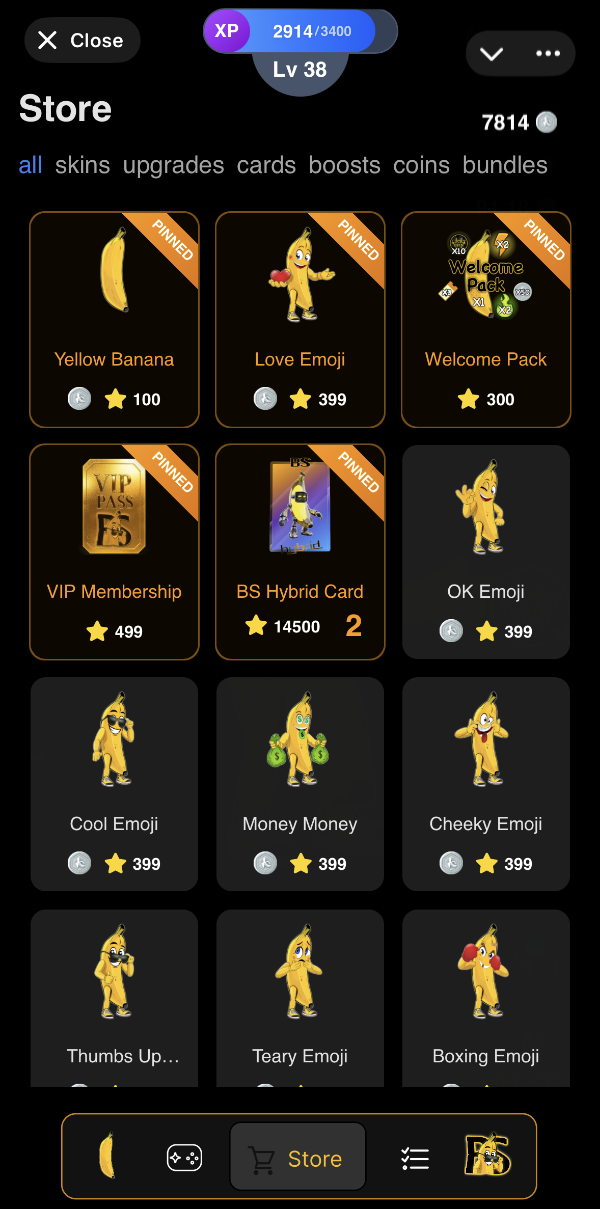Open VIP Membership details
Image resolution: width=600 pixels, height=1209 pixels.
[114, 551]
